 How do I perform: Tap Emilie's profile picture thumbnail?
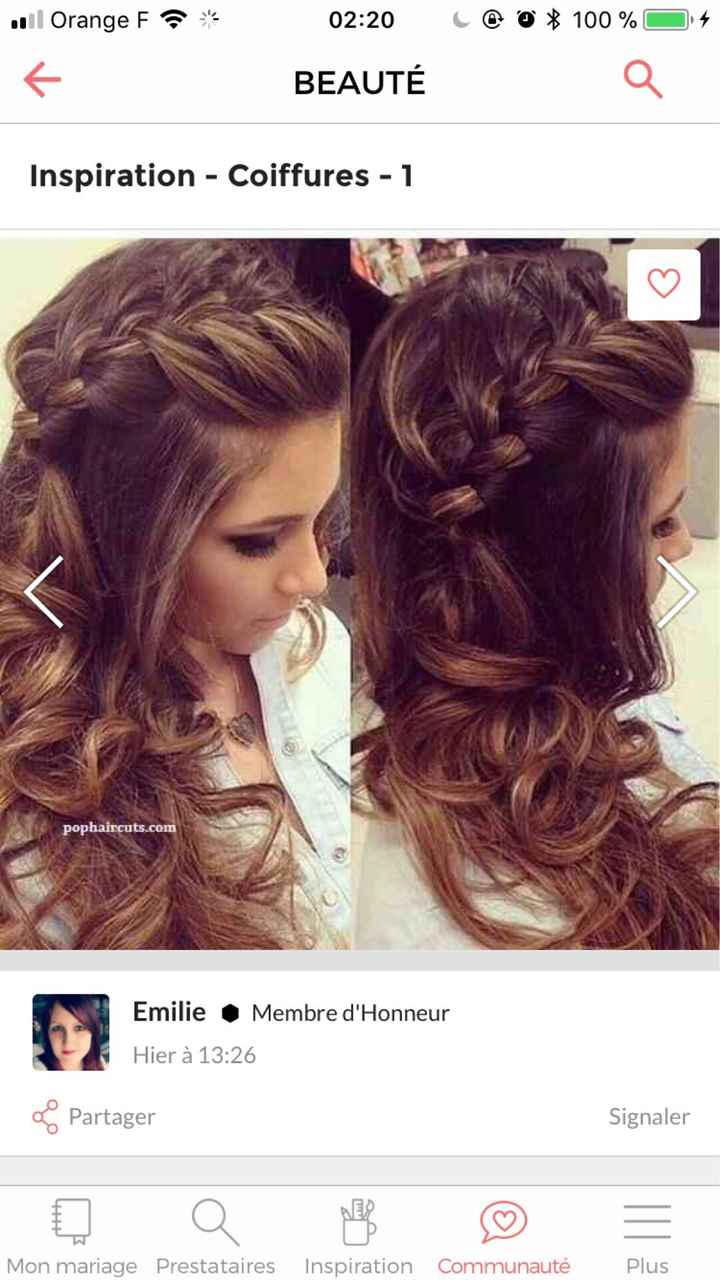coord(71,1031)
